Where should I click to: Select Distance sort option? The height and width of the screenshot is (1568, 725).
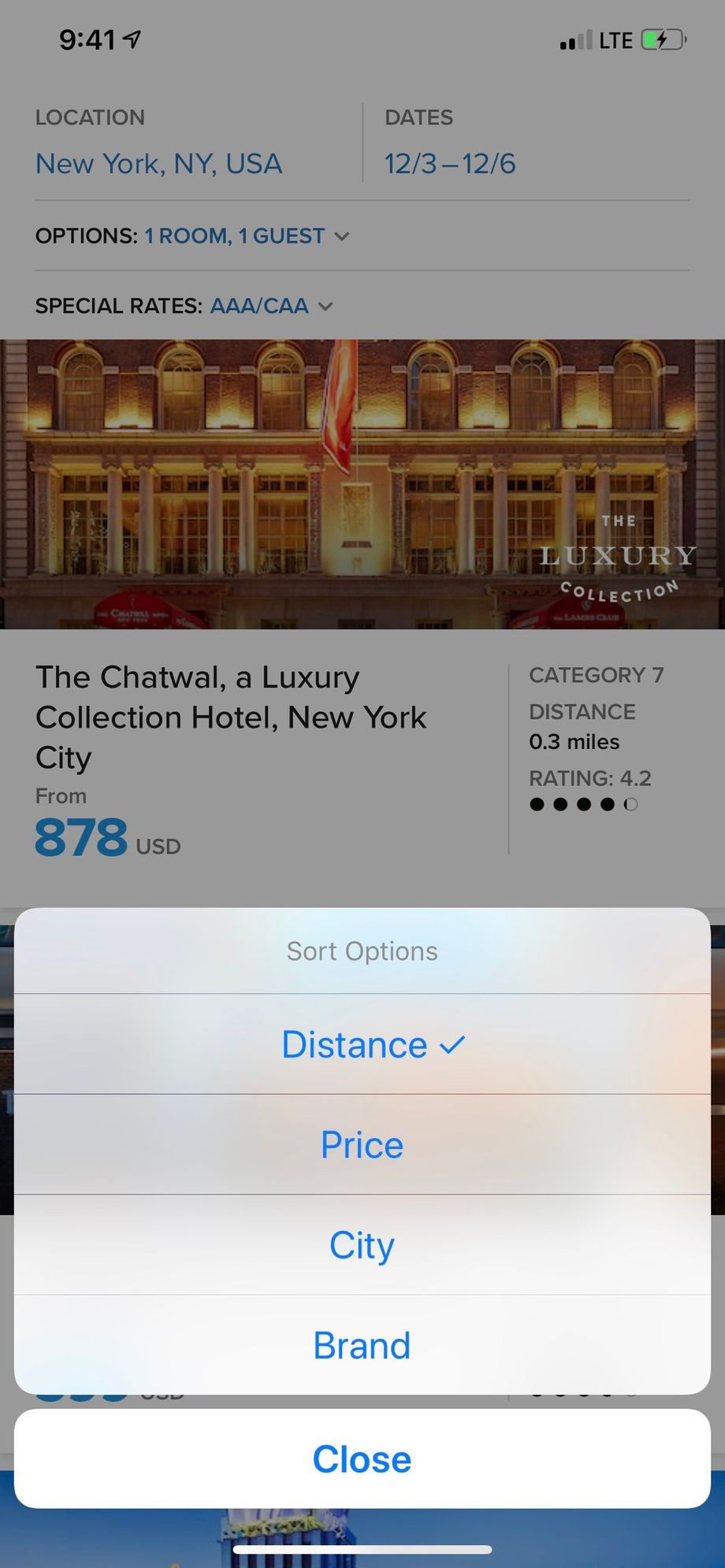[362, 1044]
